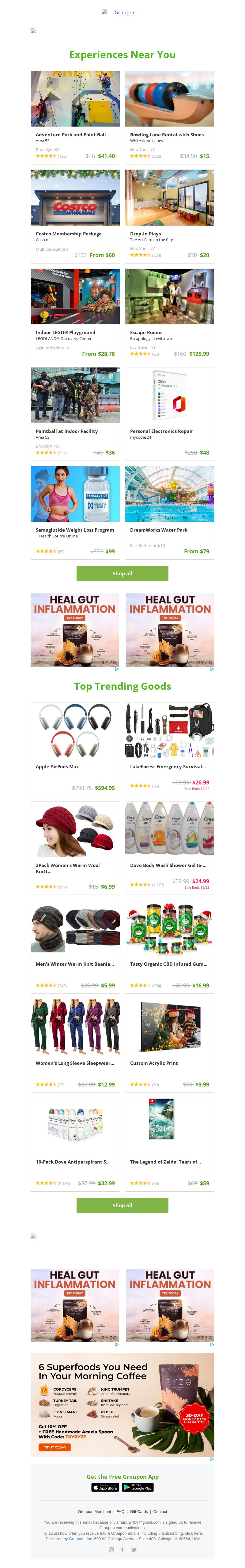Download the app from the App Store badge

[x=105, y=1487]
